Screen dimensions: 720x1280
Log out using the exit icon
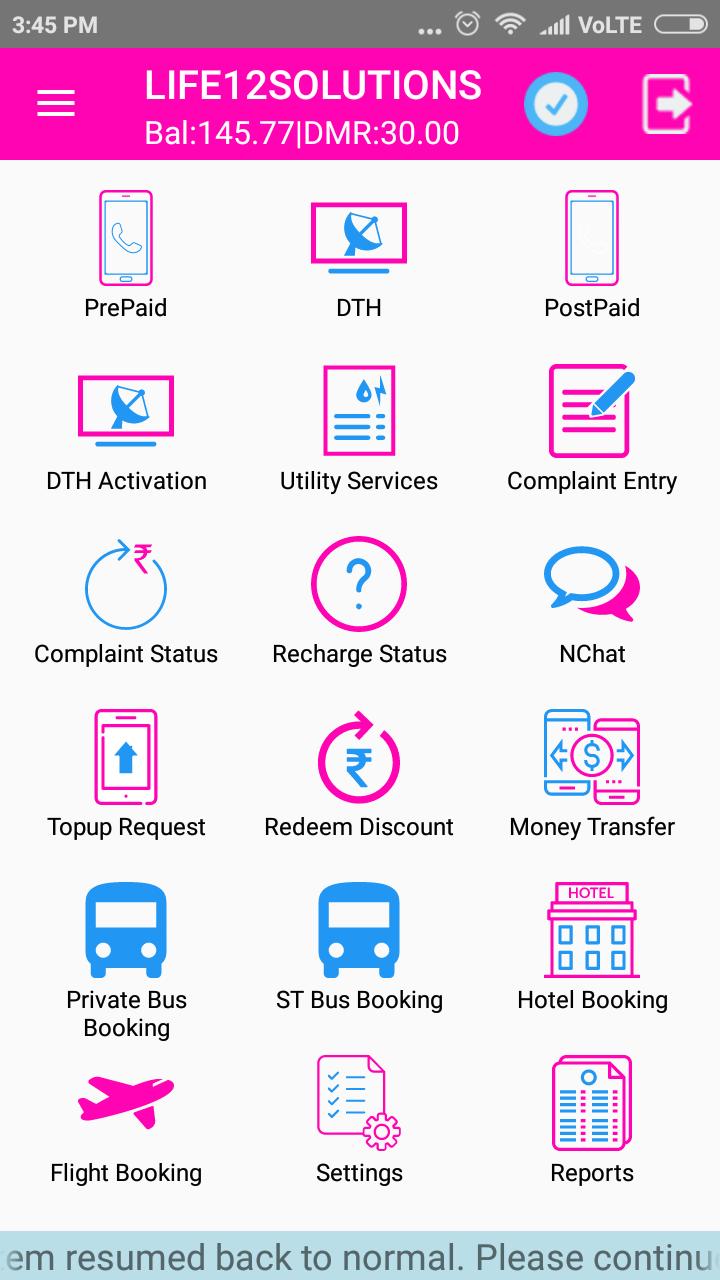pyautogui.click(x=667, y=103)
